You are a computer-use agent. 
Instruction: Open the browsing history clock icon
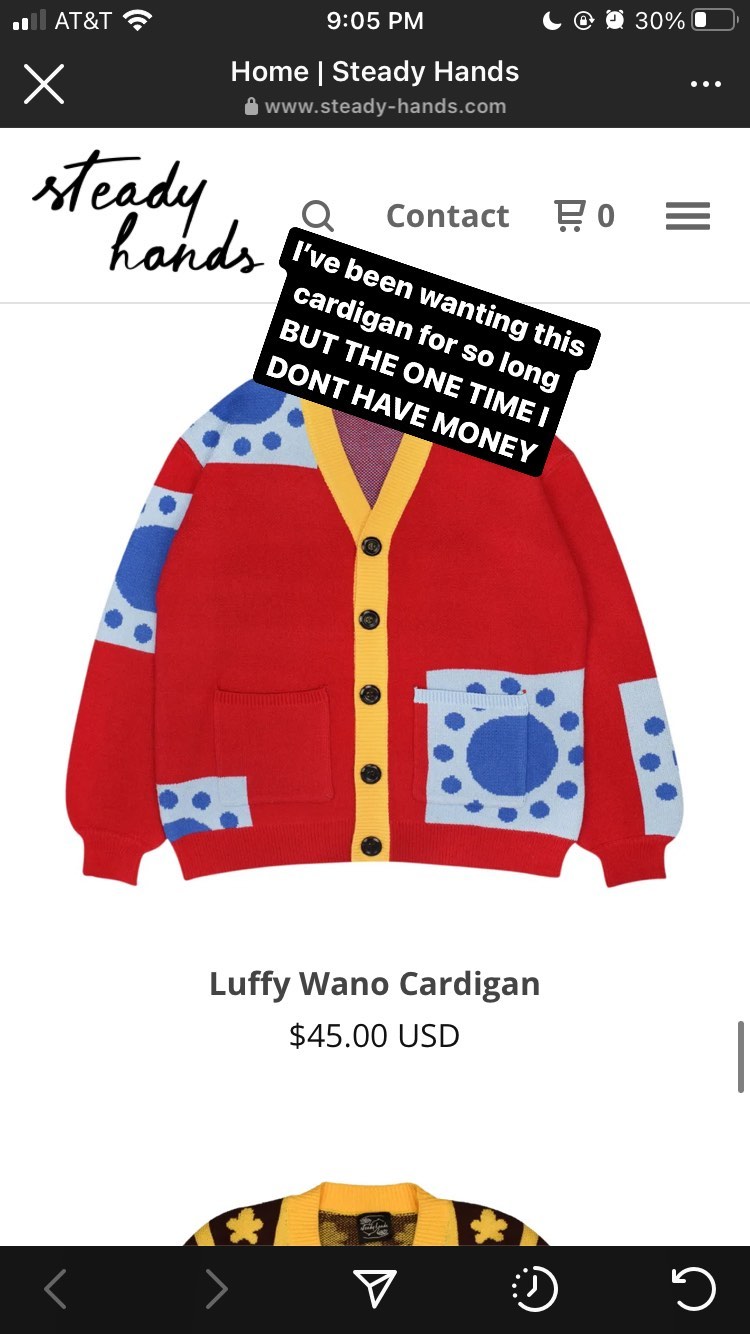point(534,1289)
